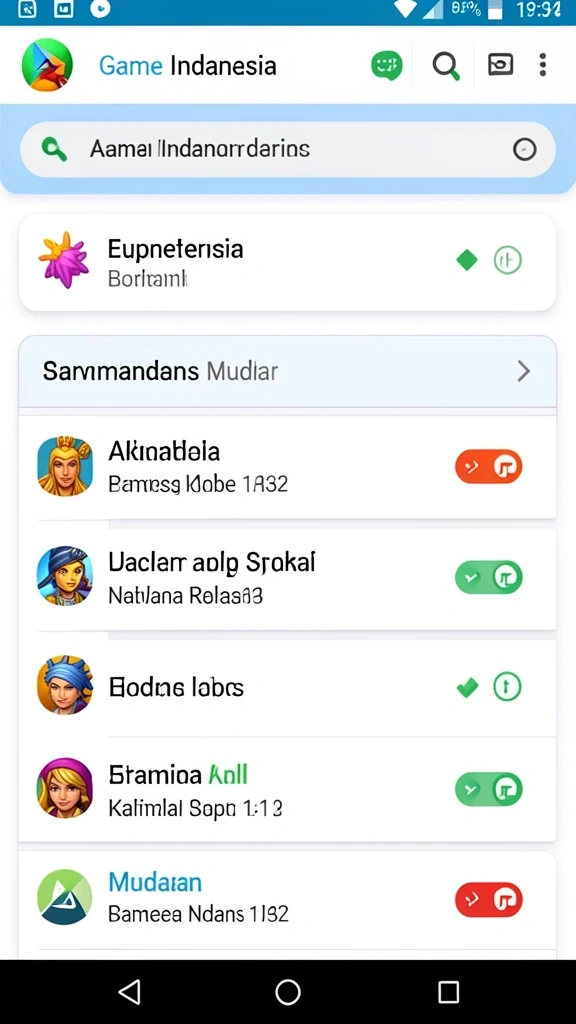Go back with the system back button

[x=129, y=992]
